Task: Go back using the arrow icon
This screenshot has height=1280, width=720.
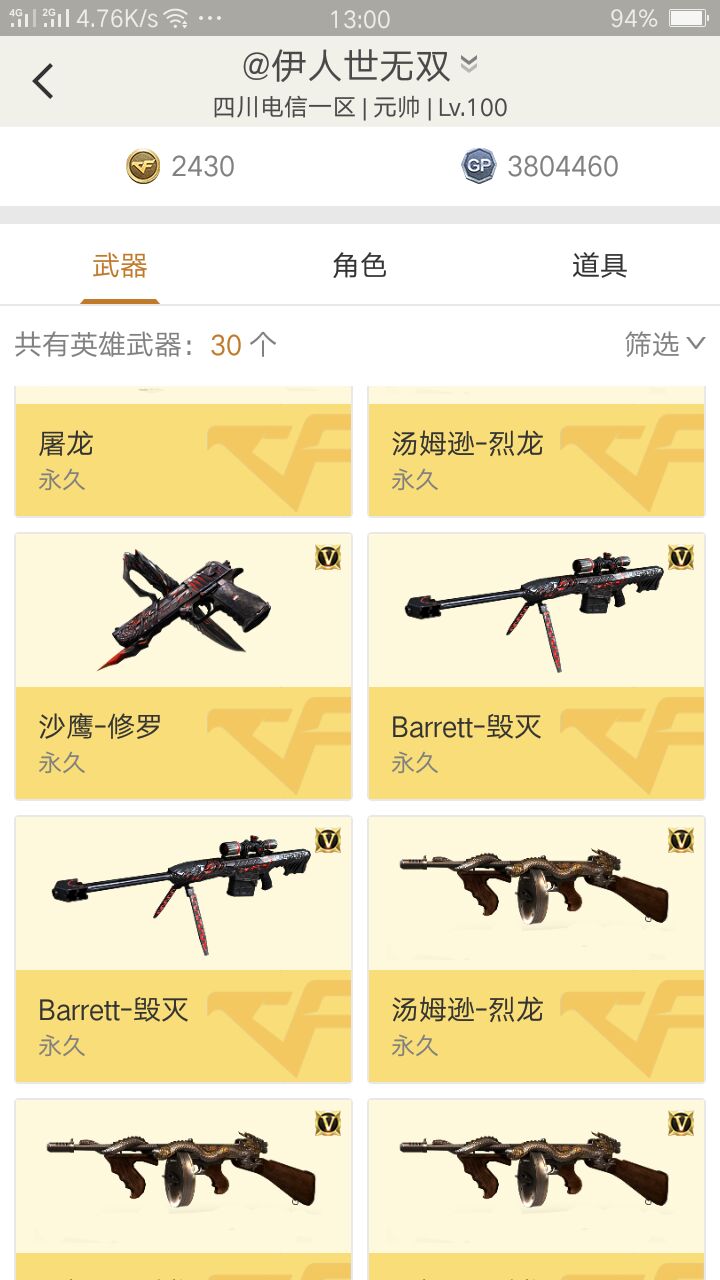Action: (x=43, y=81)
